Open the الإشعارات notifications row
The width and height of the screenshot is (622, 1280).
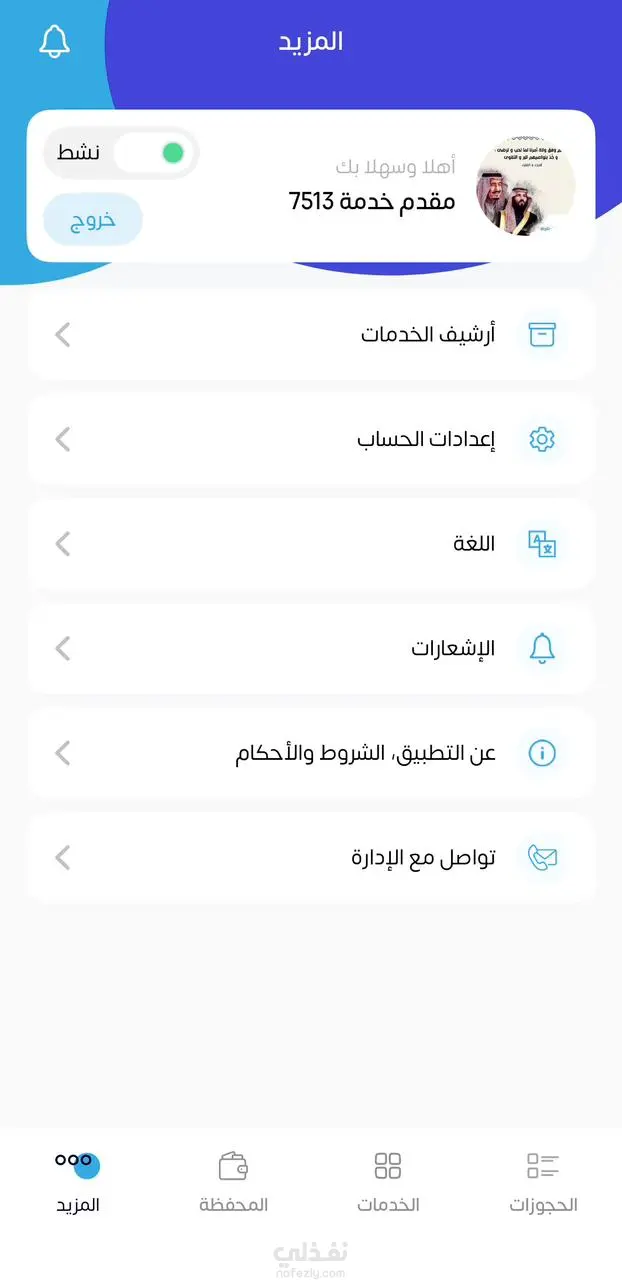pyautogui.click(x=311, y=648)
